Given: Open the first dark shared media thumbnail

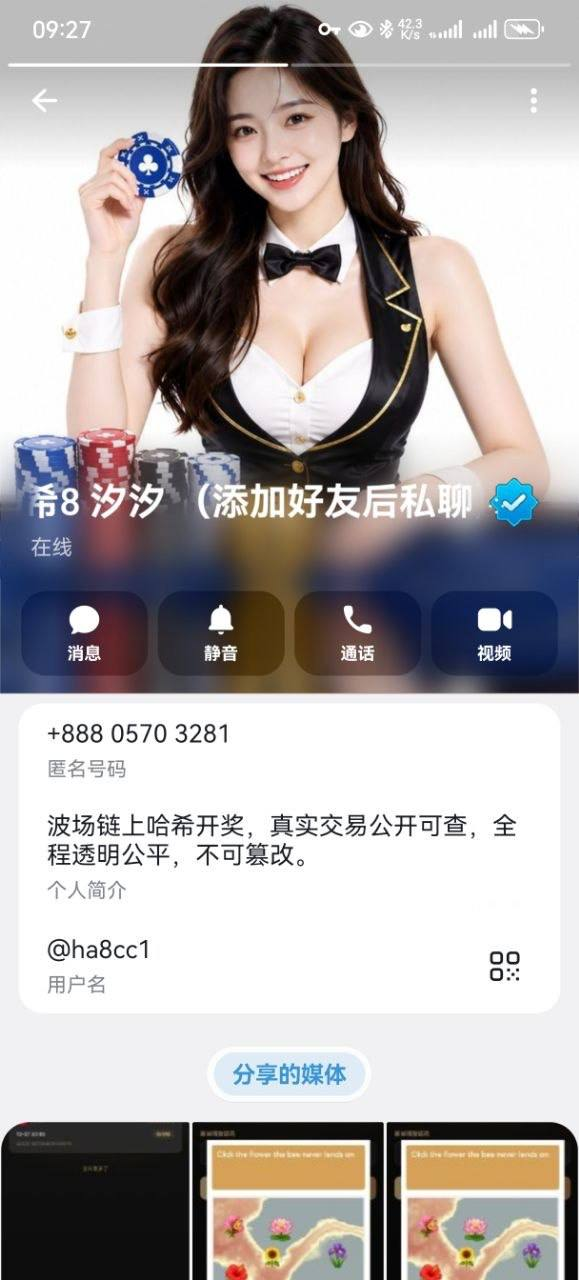Looking at the screenshot, I should tap(95, 1201).
